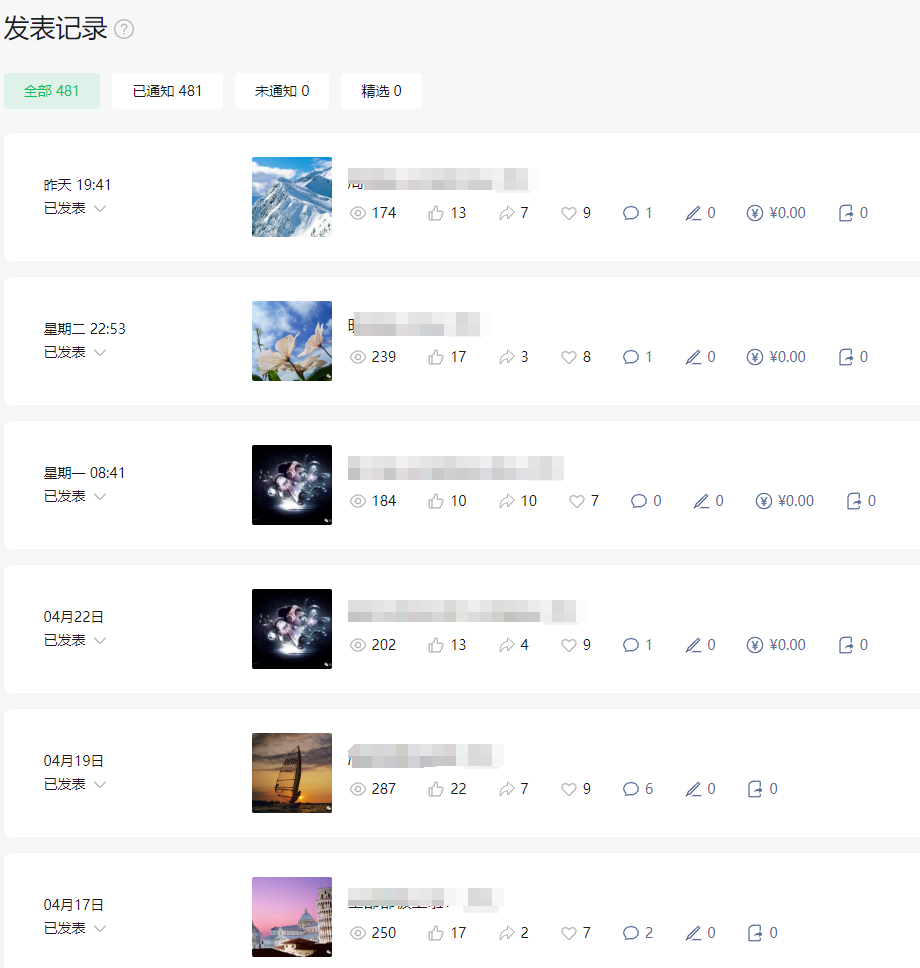Open the 精选 0 tab
920x968 pixels.
pos(381,91)
